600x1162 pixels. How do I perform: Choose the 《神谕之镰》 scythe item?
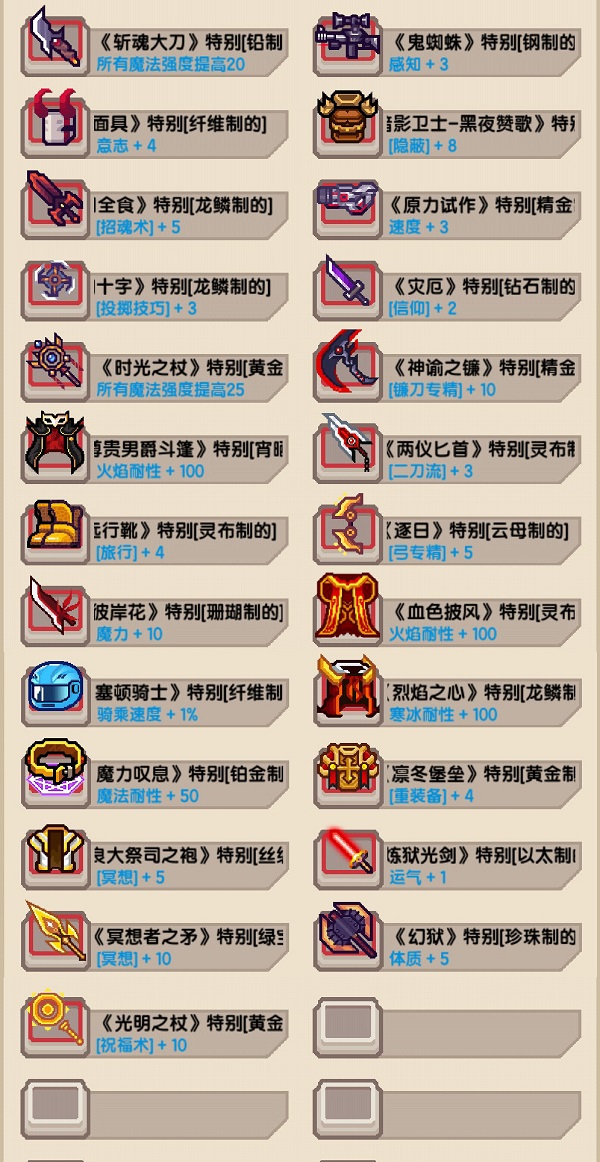coord(447,377)
